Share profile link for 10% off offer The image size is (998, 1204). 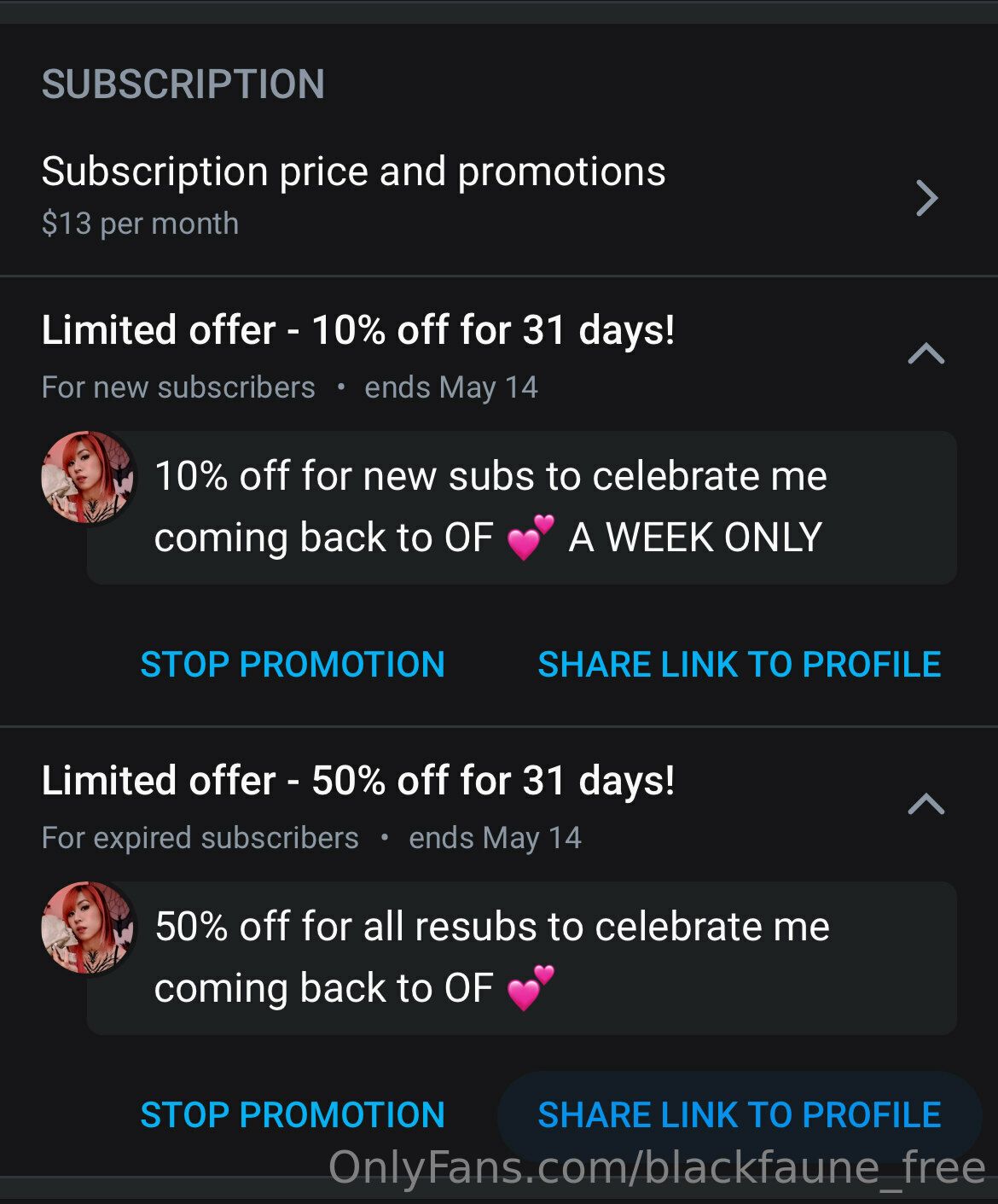pyautogui.click(x=739, y=665)
